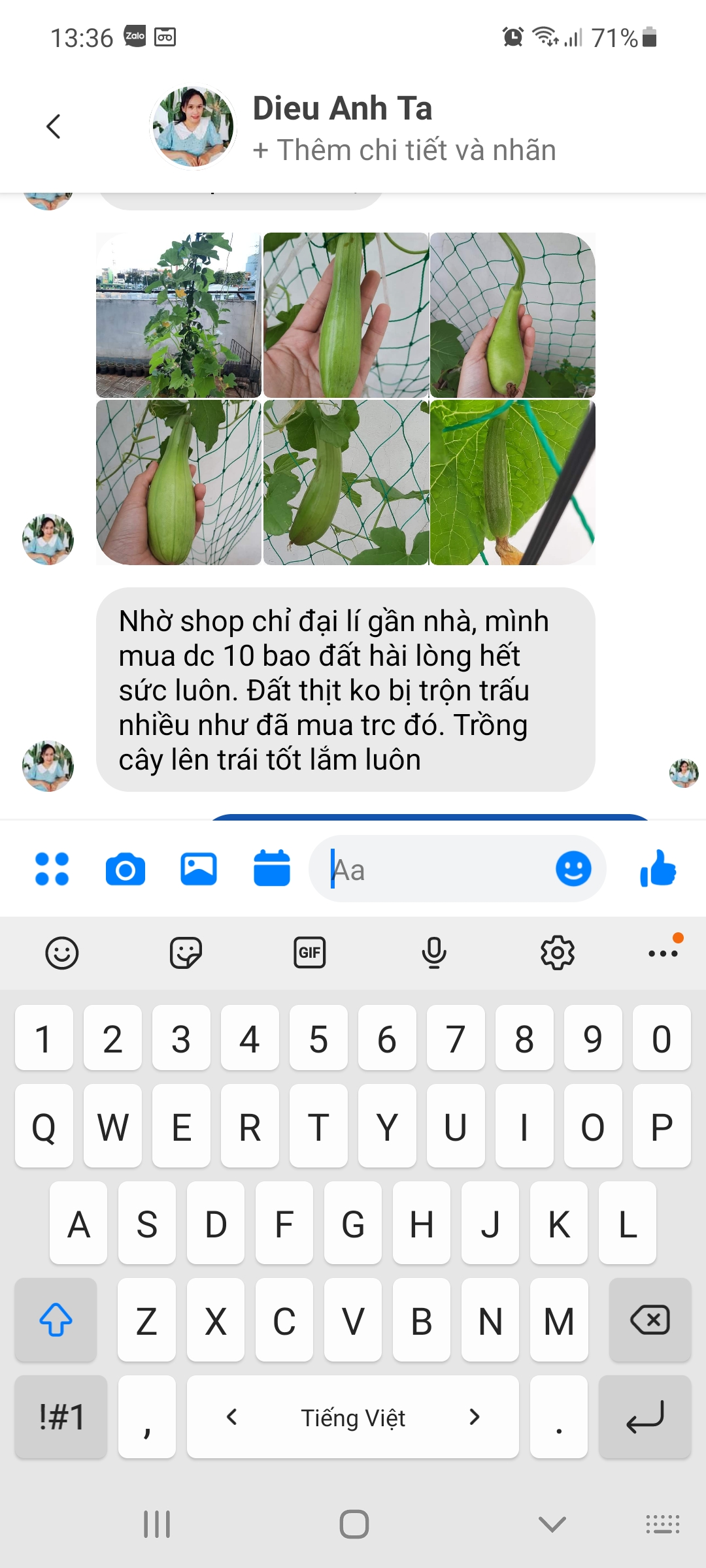706x1568 pixels.
Task: Tap 'Thêm chi tiết và nhãn' link
Action: point(404,150)
